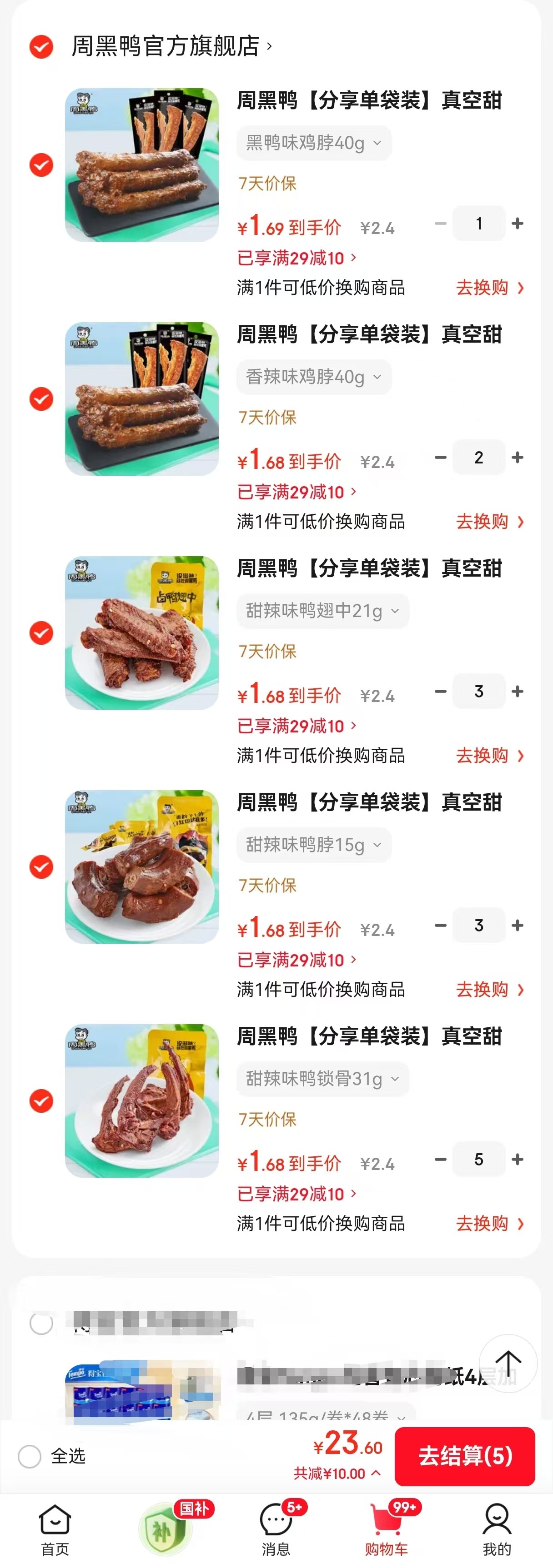Viewport: 553px width, 1568px height.
Task: Change the 黑鸭味鸡脖40g variant dropdown
Action: [x=314, y=144]
